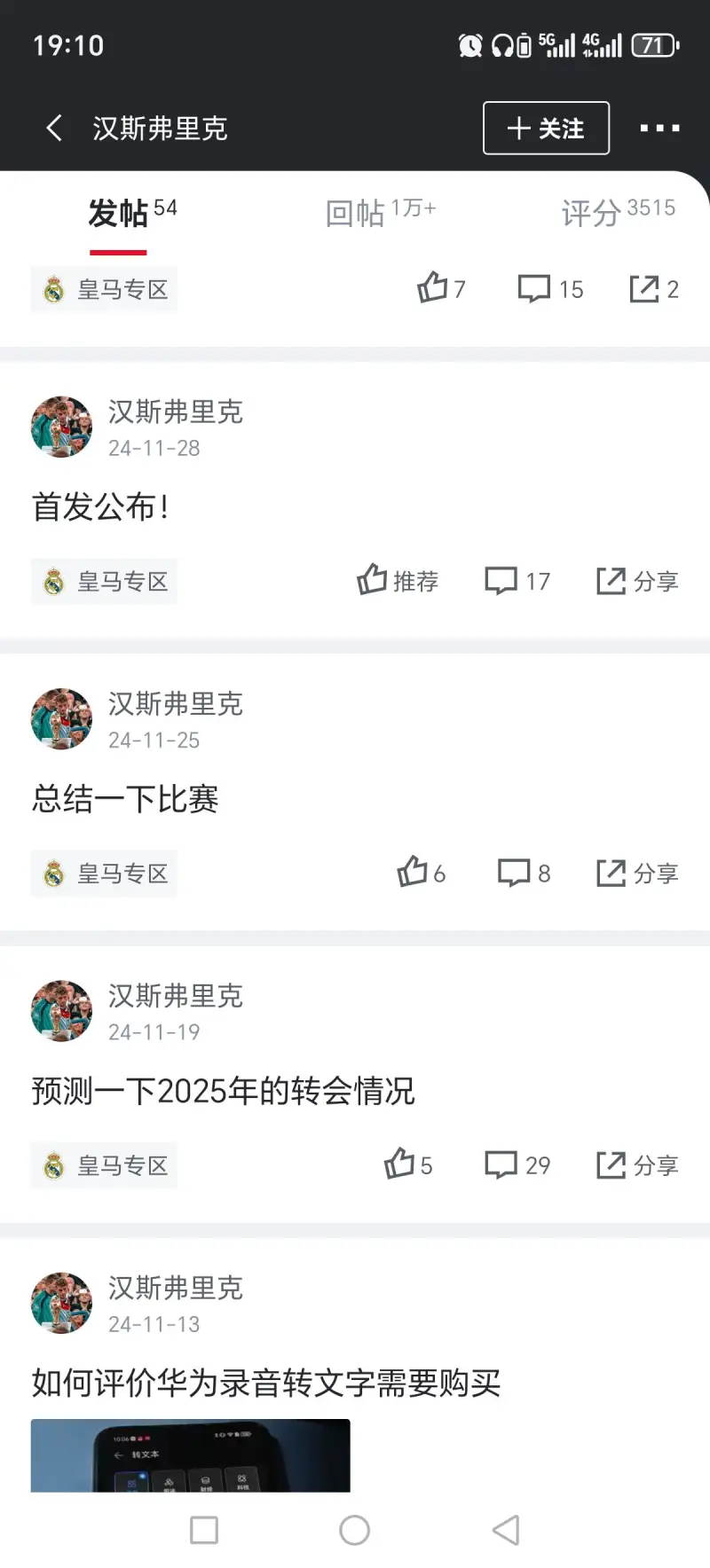Share the 预测一下2025年的转会情况 post
This screenshot has width=710, height=1568.
point(637,1164)
